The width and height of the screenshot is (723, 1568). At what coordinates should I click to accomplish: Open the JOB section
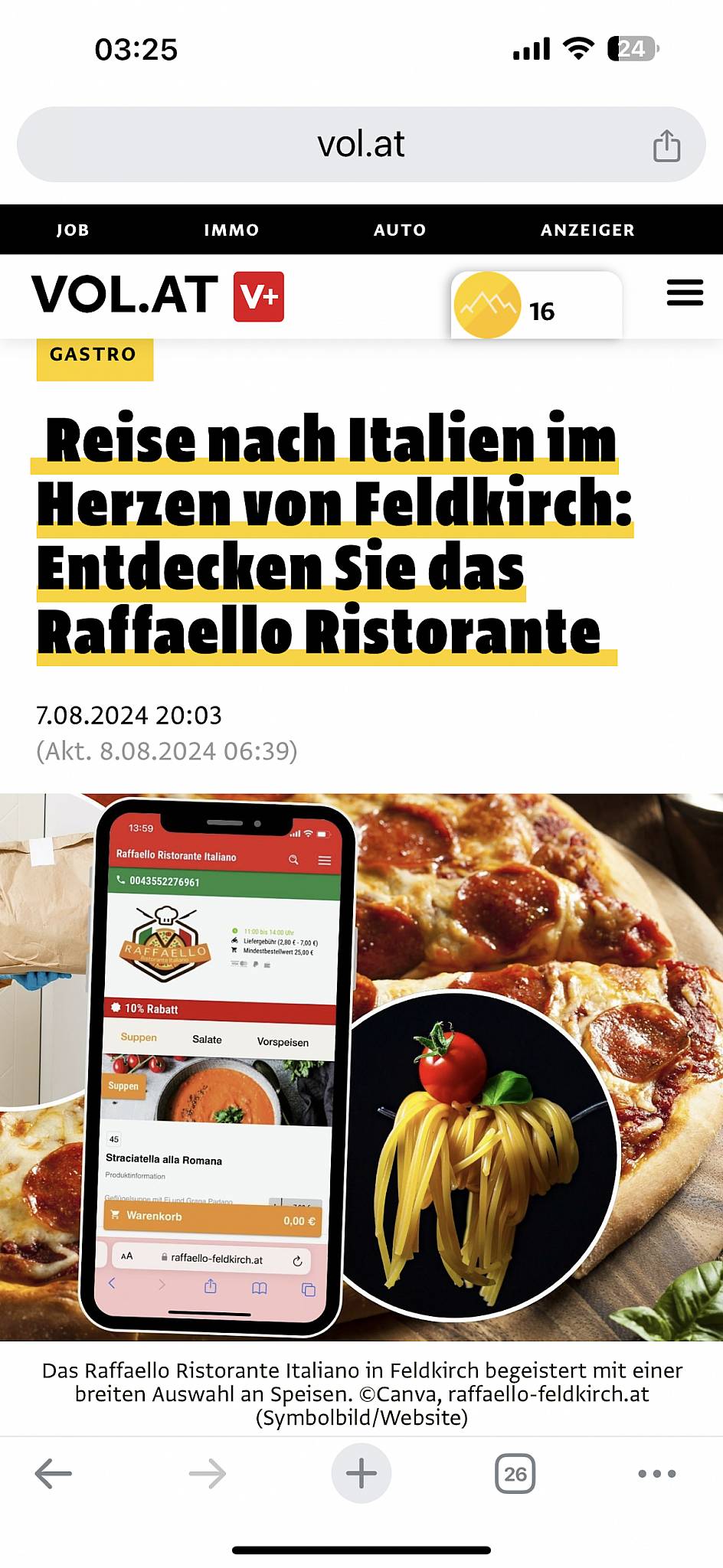72,229
